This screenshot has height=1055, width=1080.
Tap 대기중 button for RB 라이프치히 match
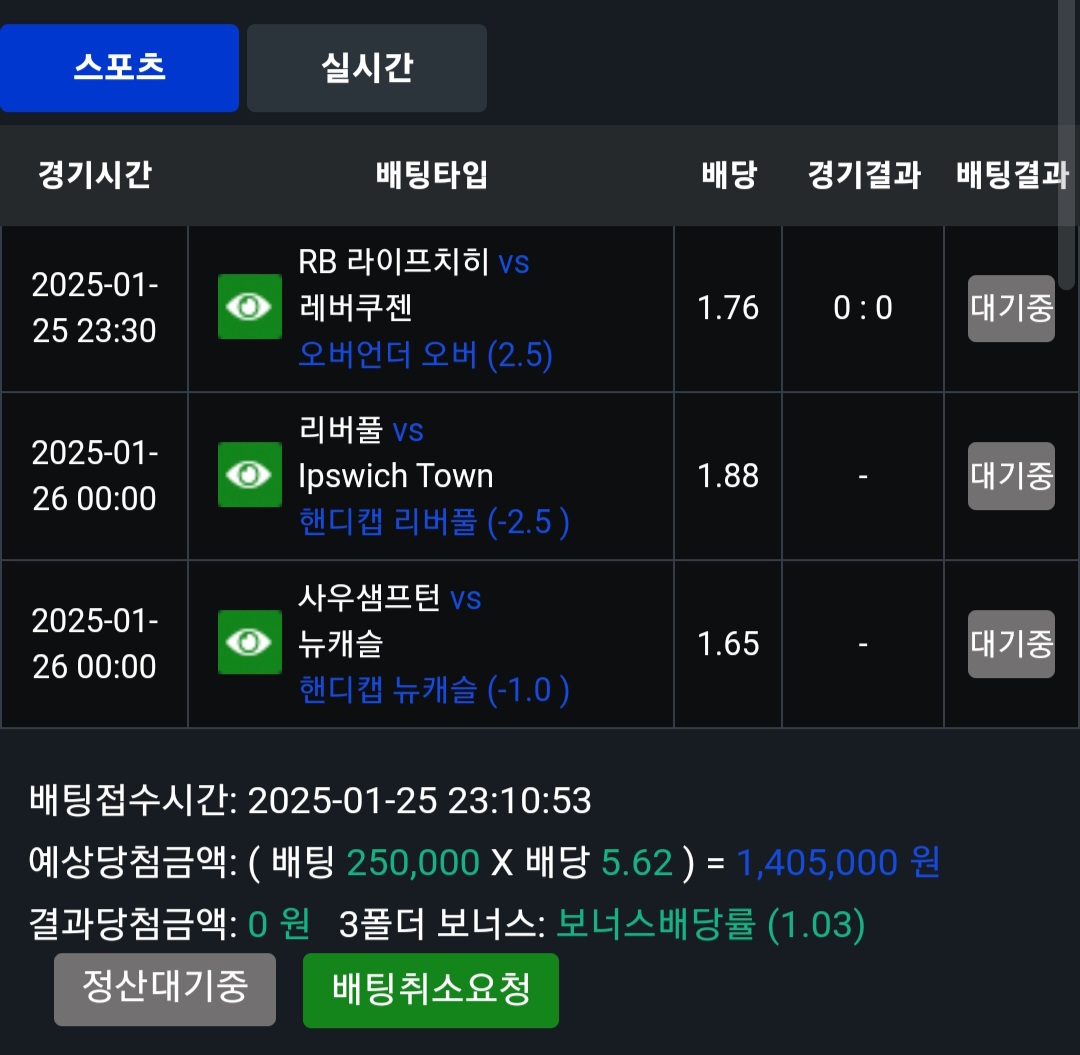point(1011,308)
